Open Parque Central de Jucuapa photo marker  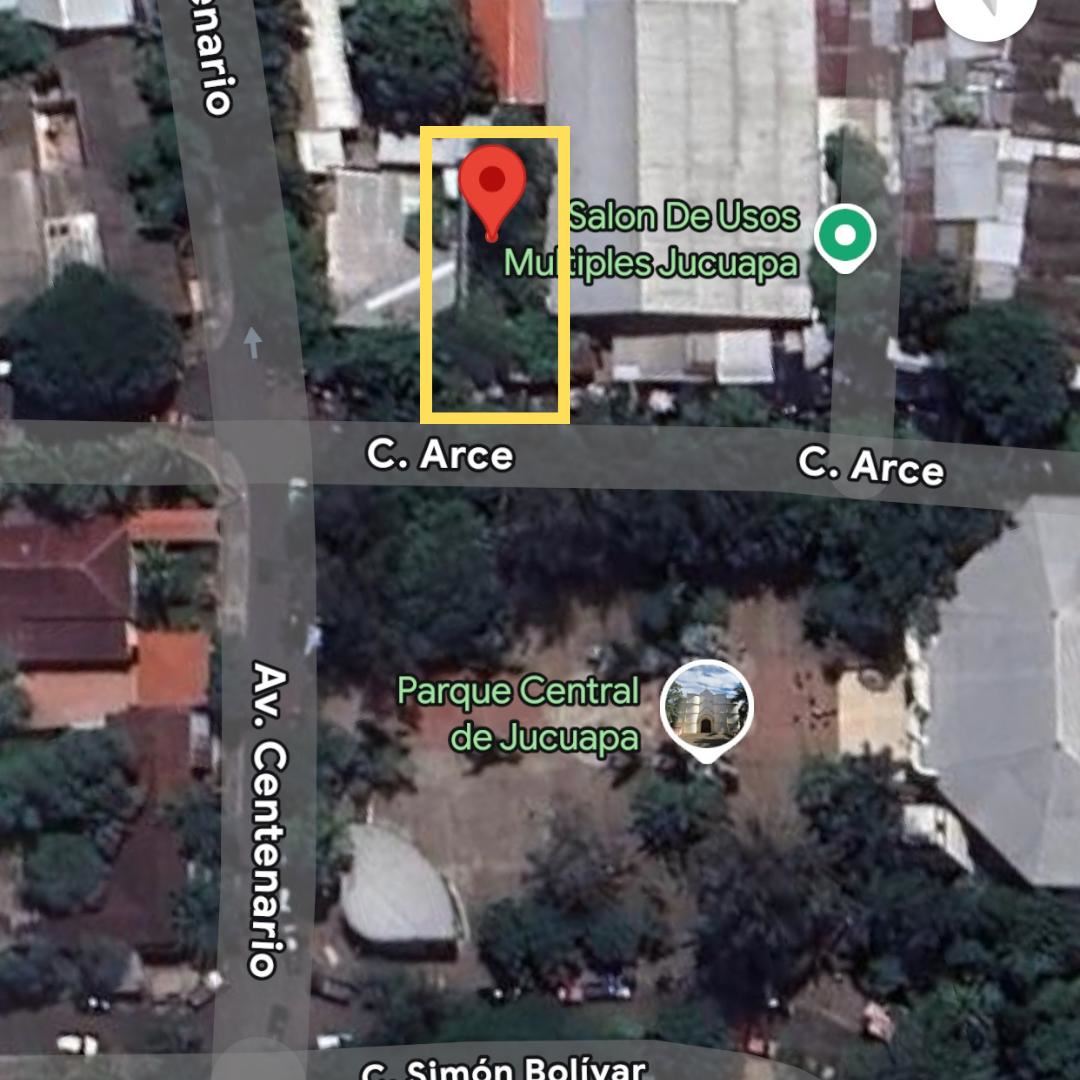(x=707, y=706)
